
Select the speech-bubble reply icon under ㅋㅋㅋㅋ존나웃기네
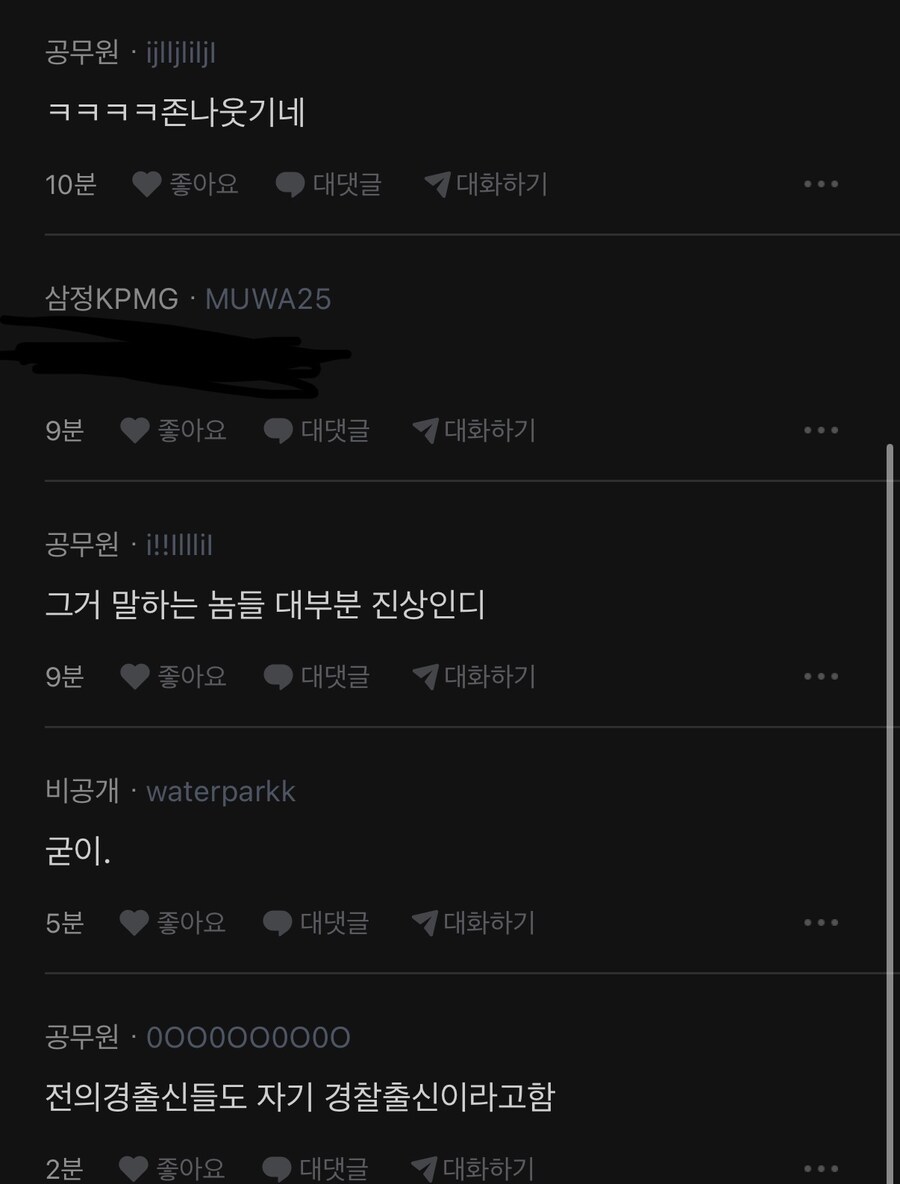coord(290,184)
